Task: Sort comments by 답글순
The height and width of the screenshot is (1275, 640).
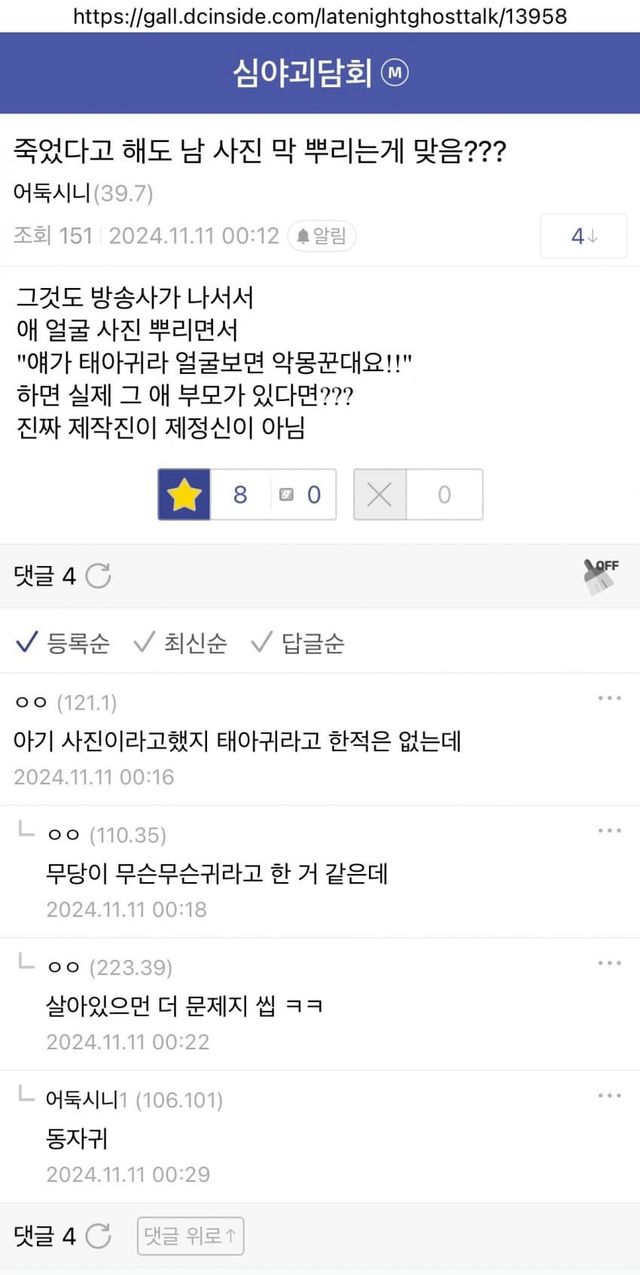Action: point(298,643)
